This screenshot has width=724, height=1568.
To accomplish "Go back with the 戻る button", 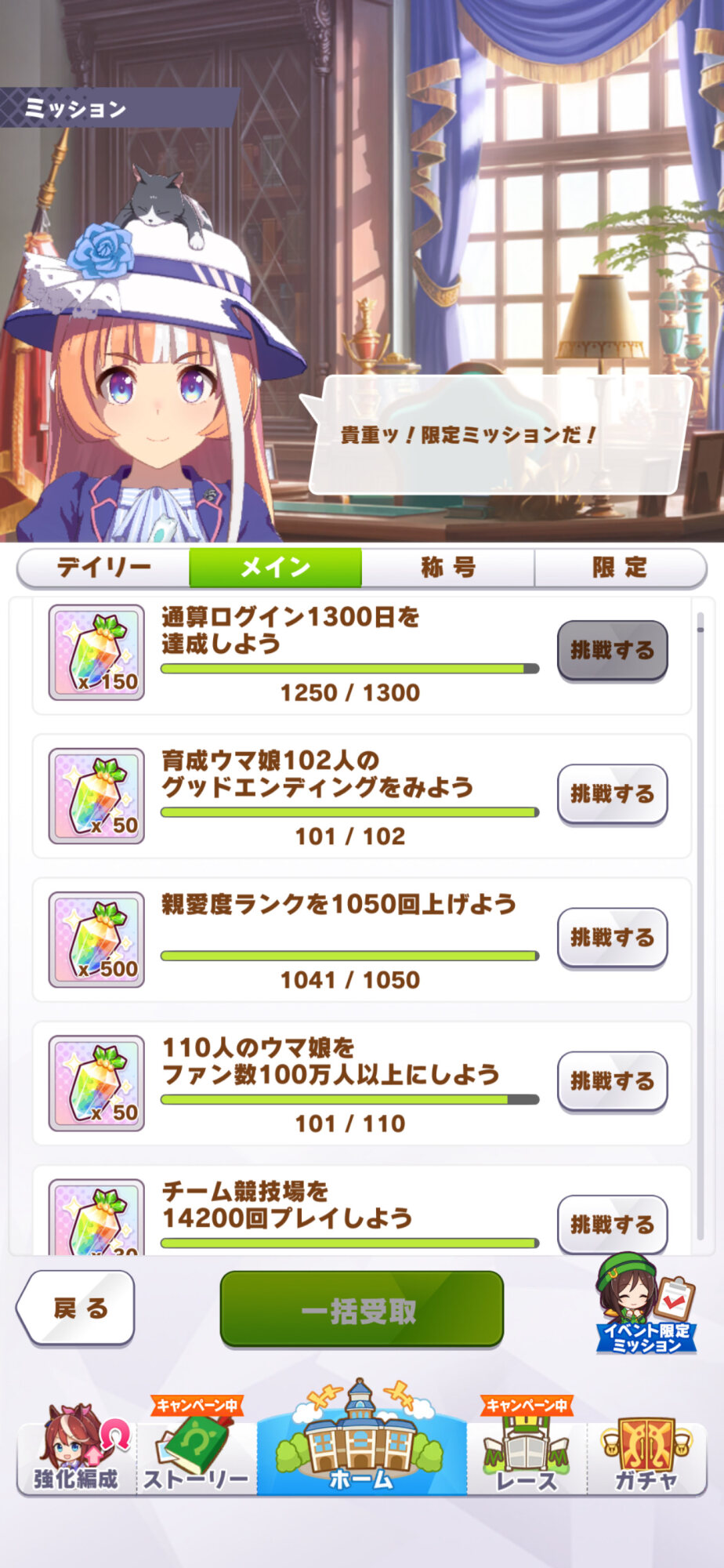I will coord(76,1308).
